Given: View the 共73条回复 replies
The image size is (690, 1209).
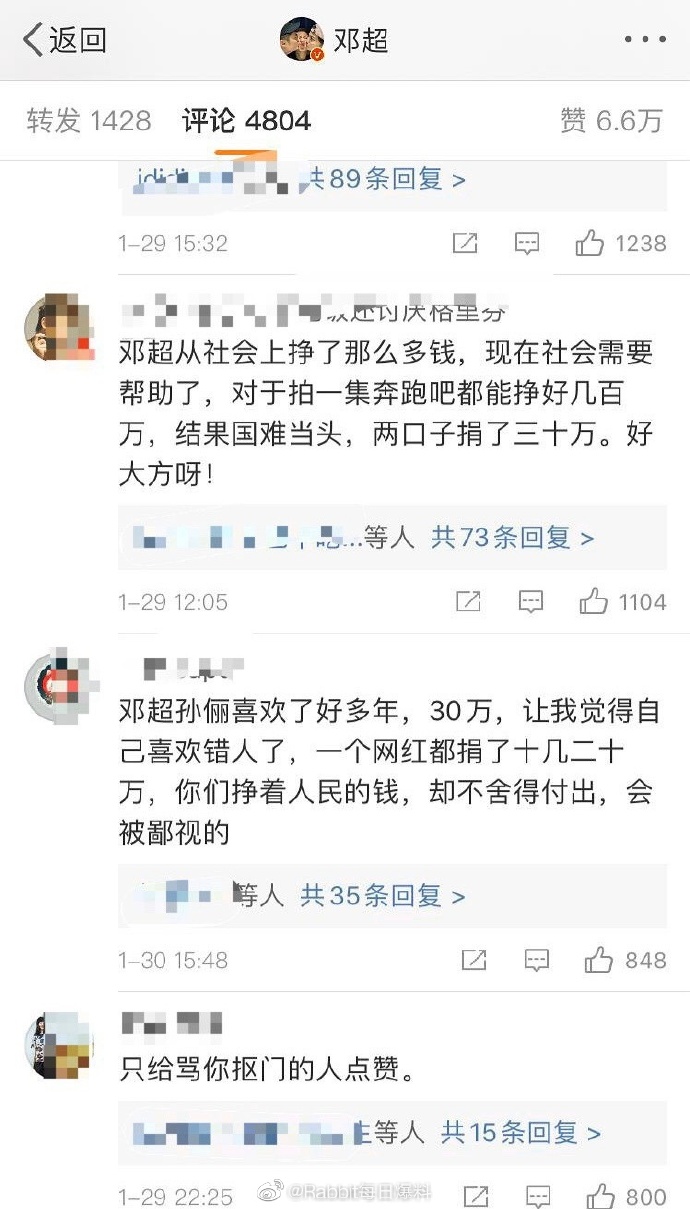Looking at the screenshot, I should [512, 538].
